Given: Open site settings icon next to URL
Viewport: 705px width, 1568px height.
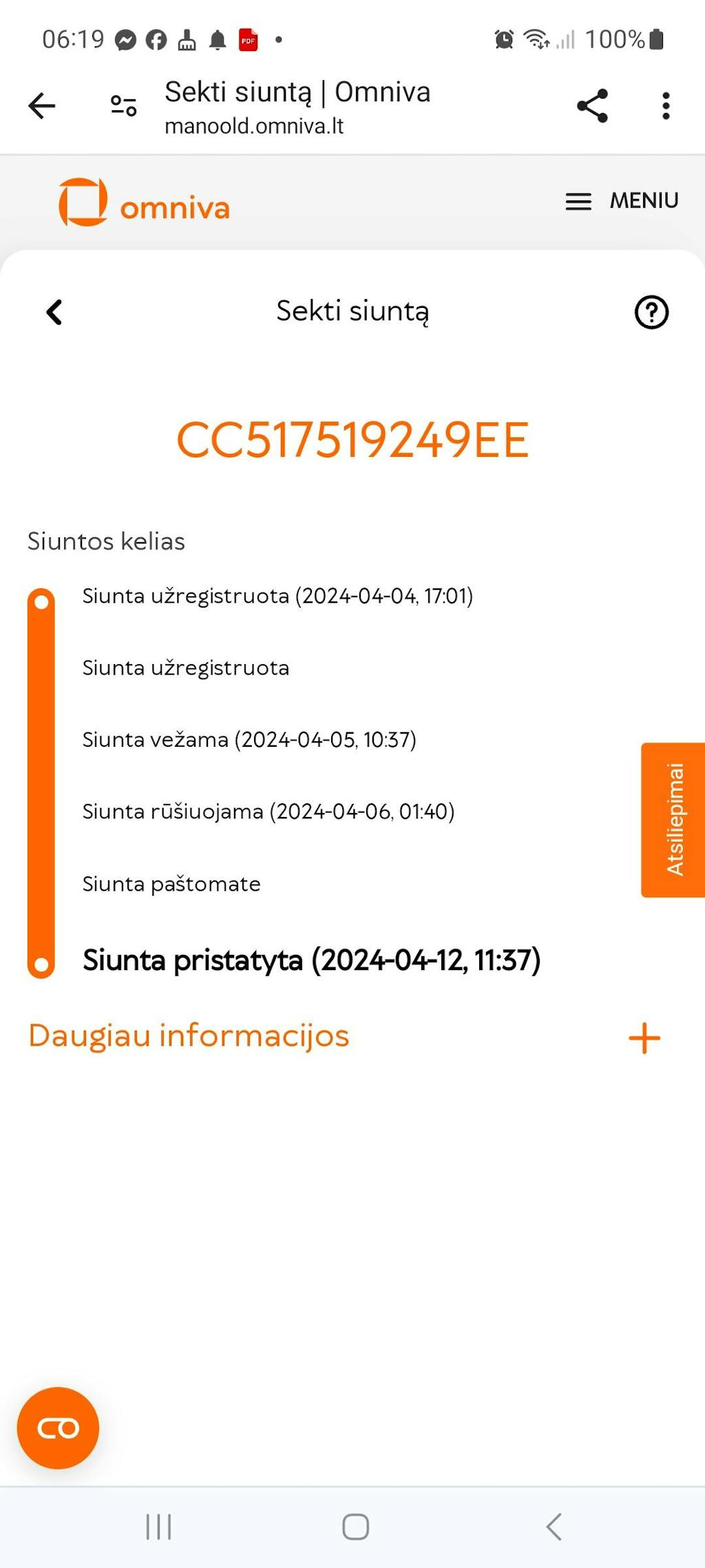Looking at the screenshot, I should 124,106.
